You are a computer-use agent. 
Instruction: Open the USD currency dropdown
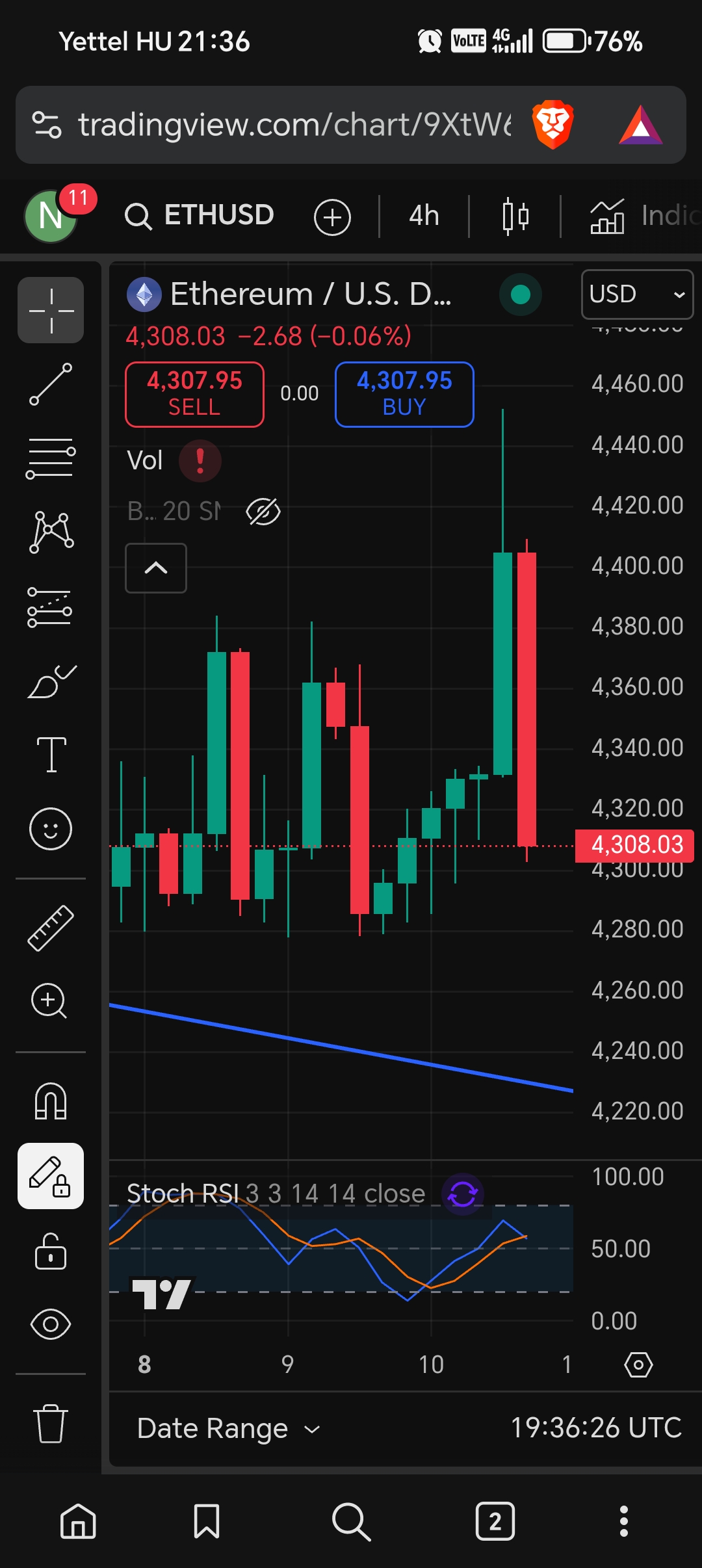coord(637,294)
